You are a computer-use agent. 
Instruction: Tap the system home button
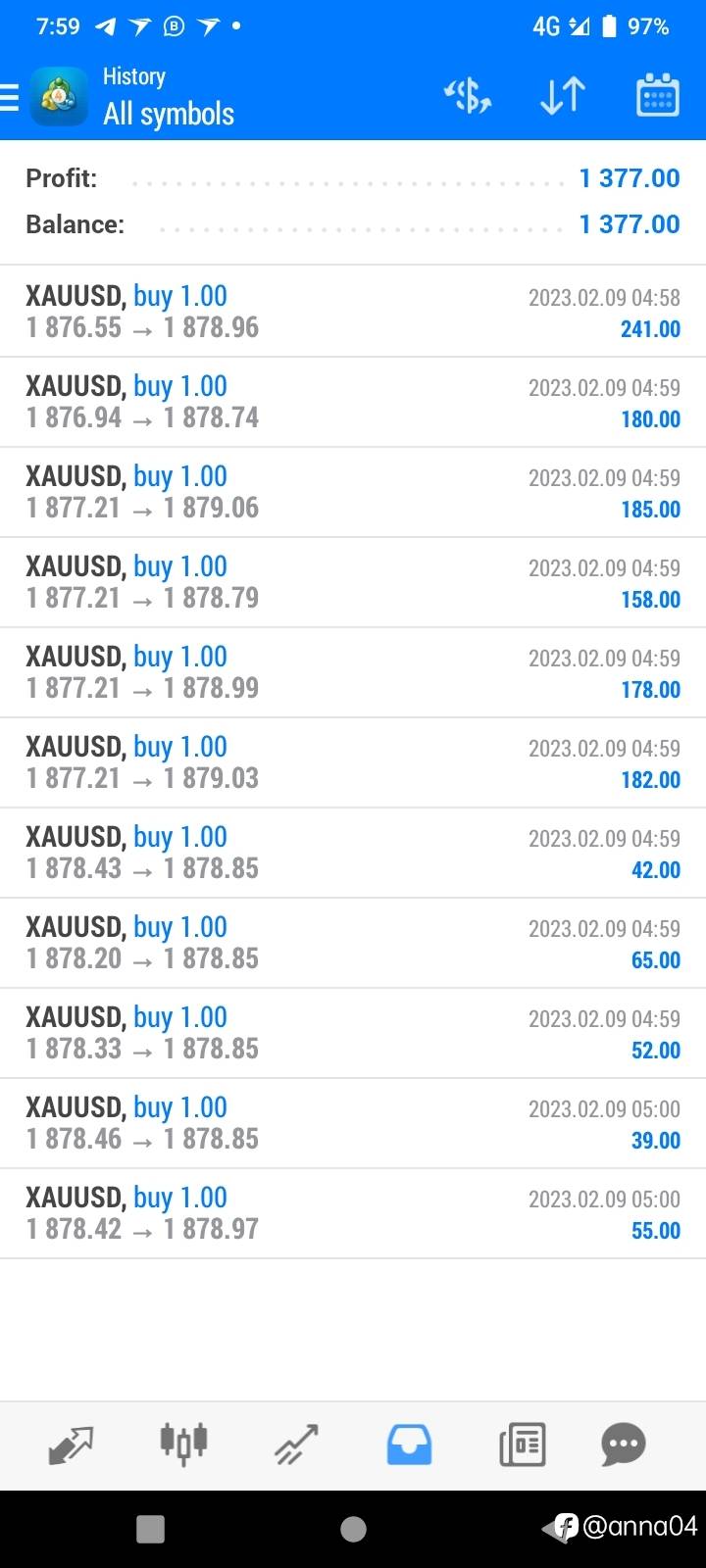(x=353, y=1529)
